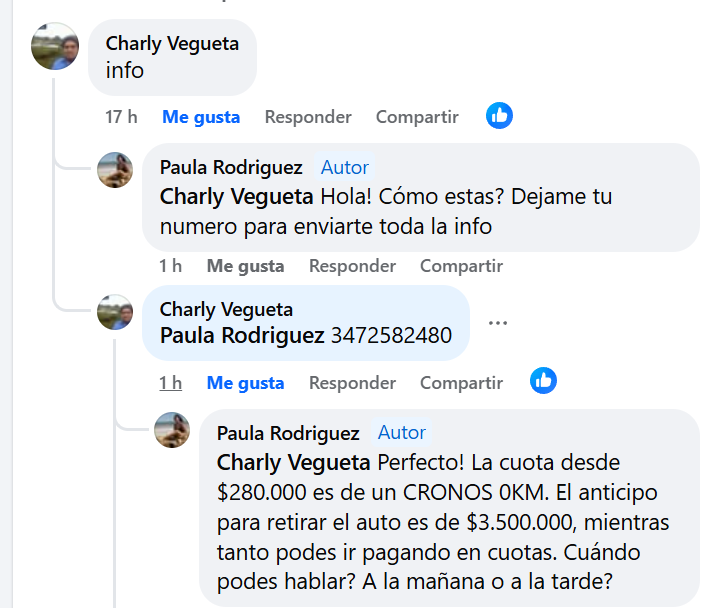The width and height of the screenshot is (720, 608).
Task: Reply to Paula Rodriguez's "Hola!" comment
Action: tap(352, 266)
